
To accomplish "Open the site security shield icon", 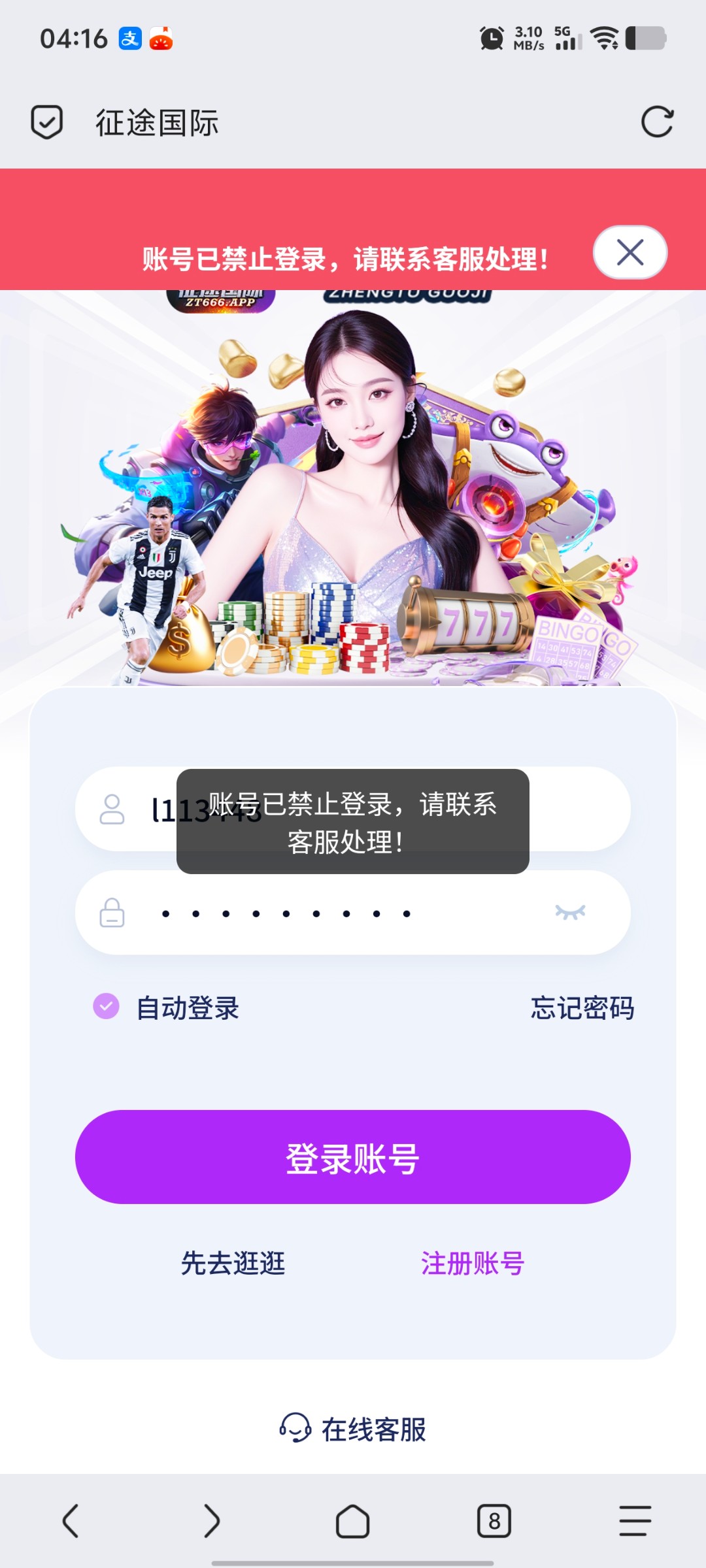I will click(47, 122).
